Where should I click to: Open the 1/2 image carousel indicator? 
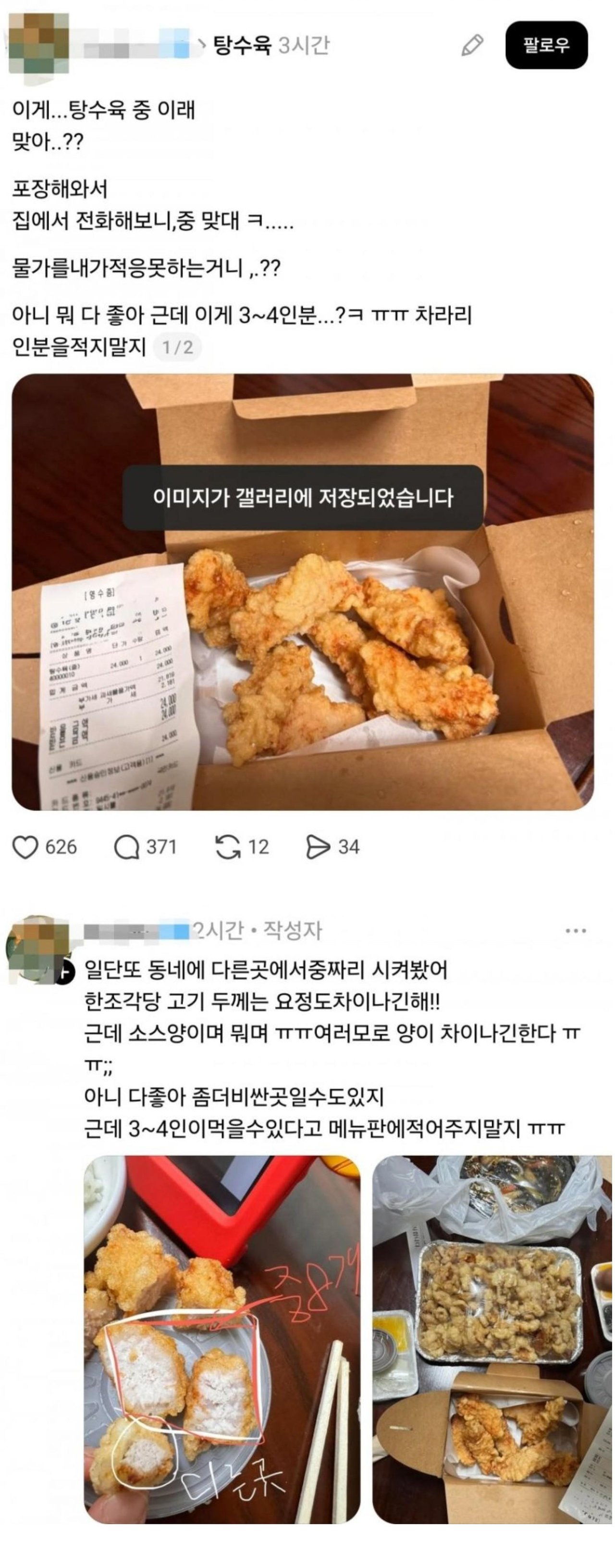click(178, 346)
